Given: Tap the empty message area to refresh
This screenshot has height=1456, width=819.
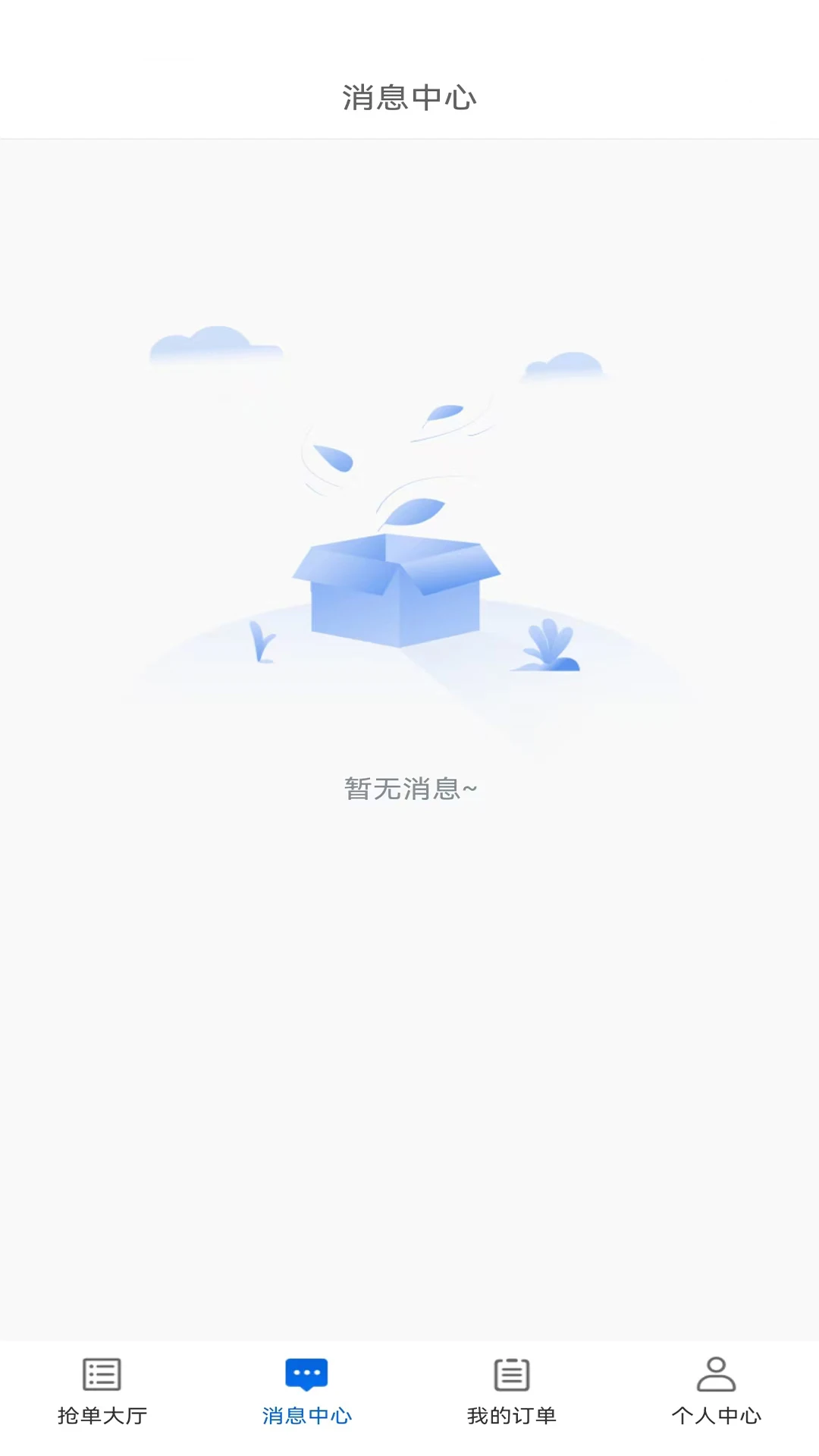Looking at the screenshot, I should 409,986.
